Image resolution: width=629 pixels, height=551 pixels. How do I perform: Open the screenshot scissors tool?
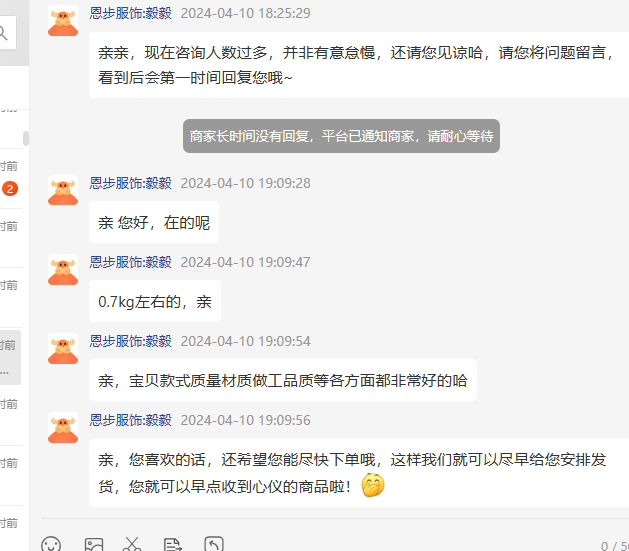[x=132, y=544]
